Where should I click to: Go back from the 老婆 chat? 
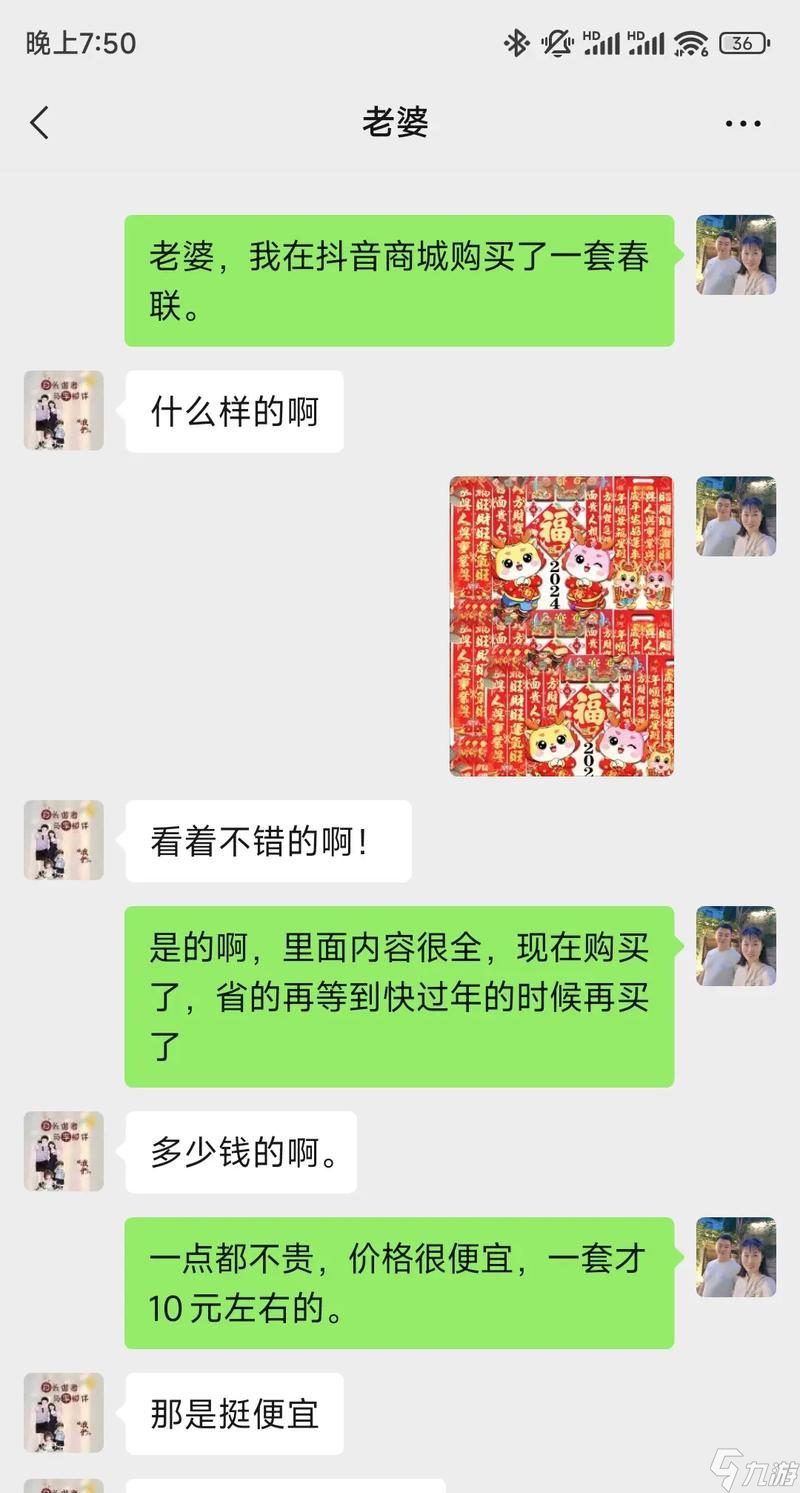pyautogui.click(x=39, y=124)
